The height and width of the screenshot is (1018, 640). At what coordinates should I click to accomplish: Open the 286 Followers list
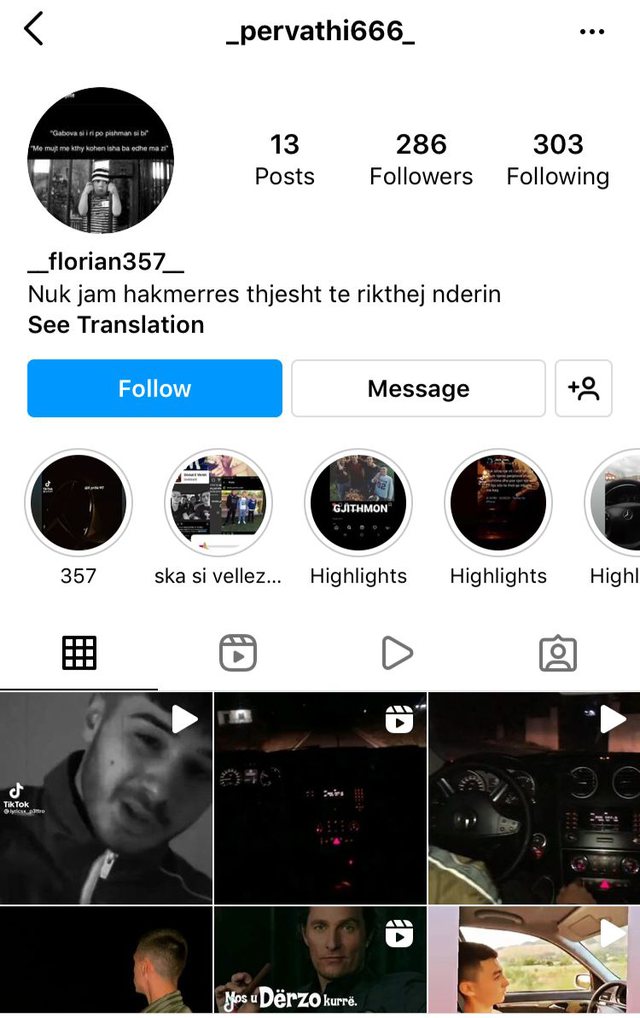(x=421, y=160)
